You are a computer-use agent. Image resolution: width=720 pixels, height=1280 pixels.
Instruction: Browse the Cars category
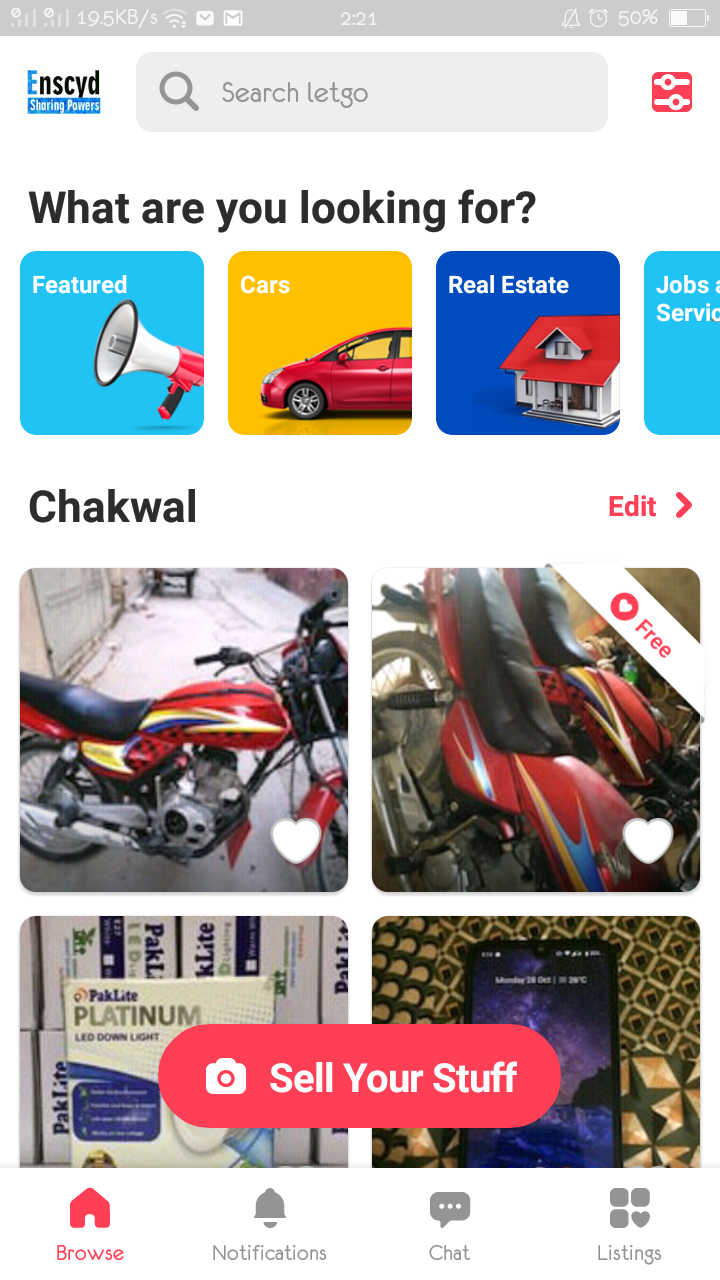point(320,343)
